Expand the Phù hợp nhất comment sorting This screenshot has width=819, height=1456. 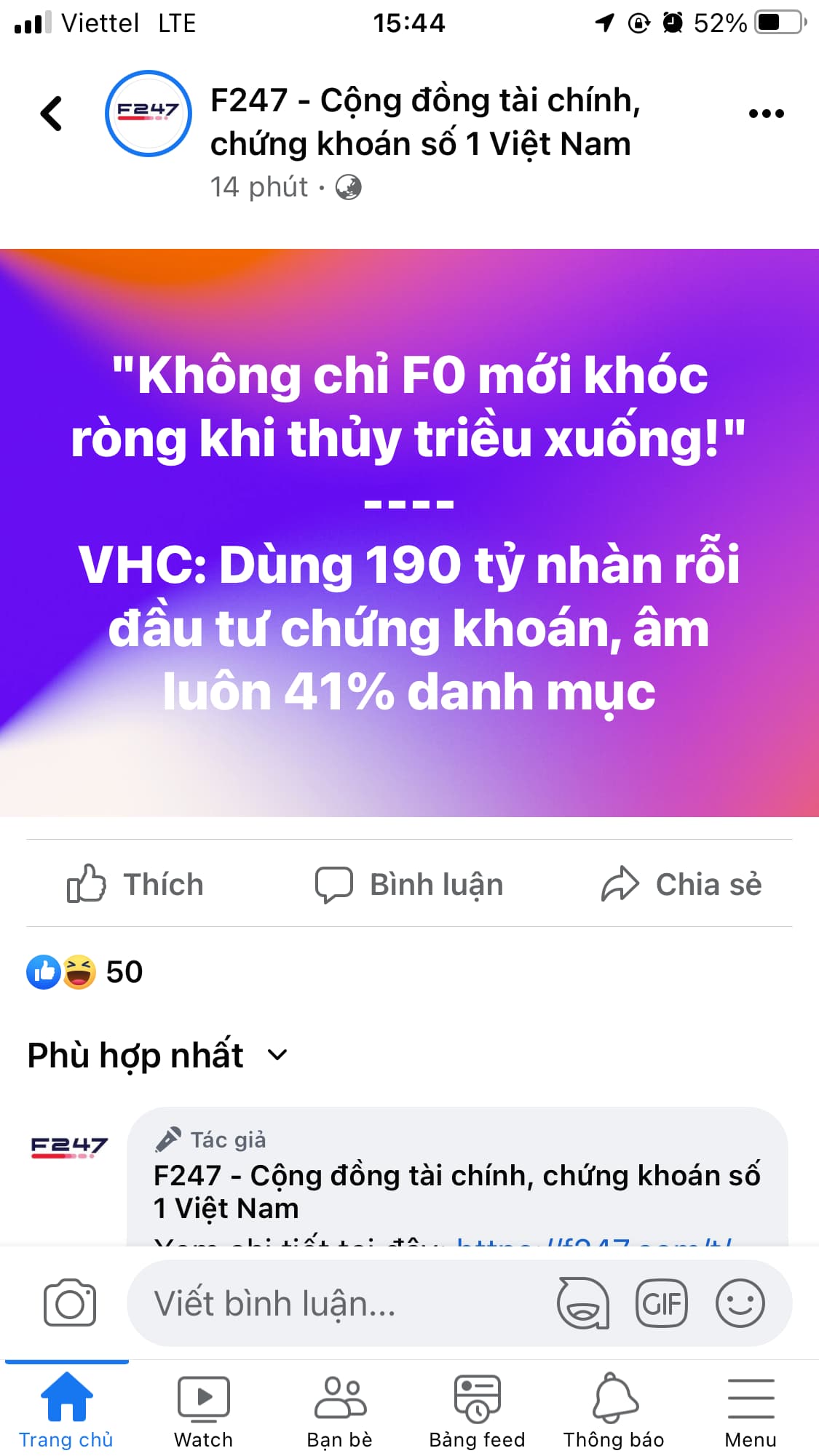(x=157, y=1055)
